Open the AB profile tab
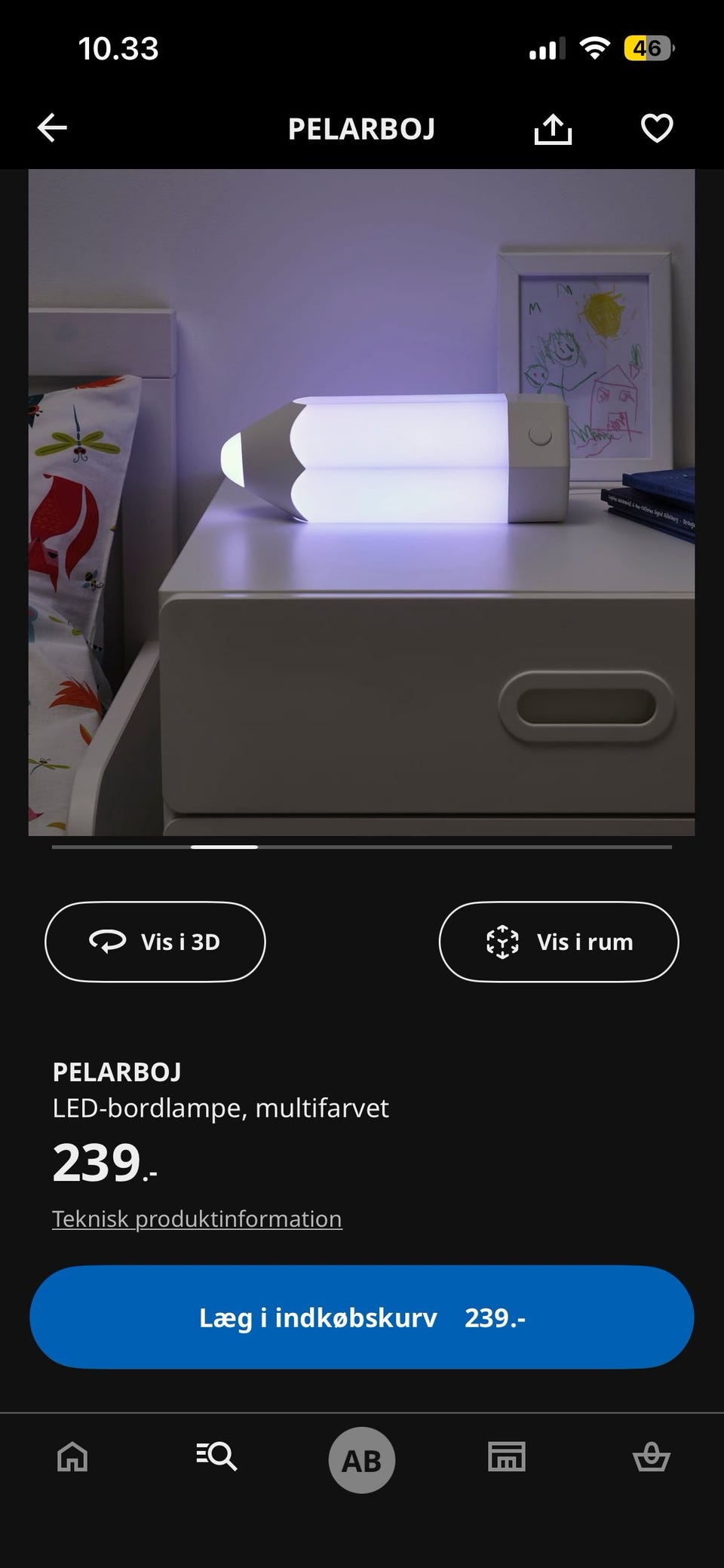The image size is (724, 1568). click(x=361, y=1460)
